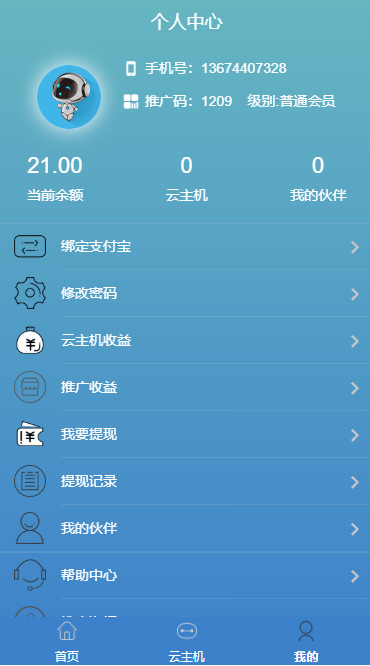
Task: Select 我要提现 to withdraw
Action: tap(185, 435)
